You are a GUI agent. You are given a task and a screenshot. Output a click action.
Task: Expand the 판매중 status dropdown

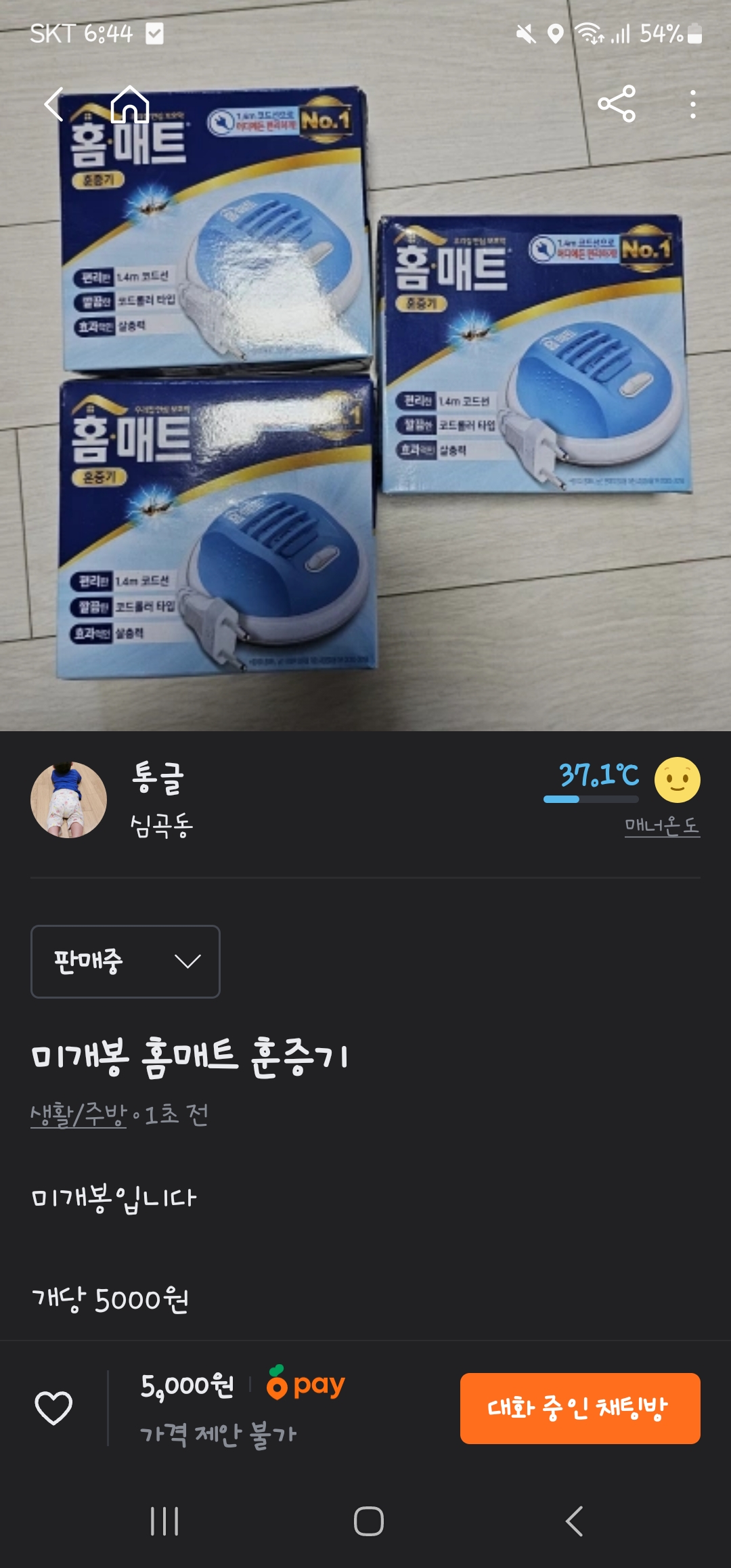[125, 961]
